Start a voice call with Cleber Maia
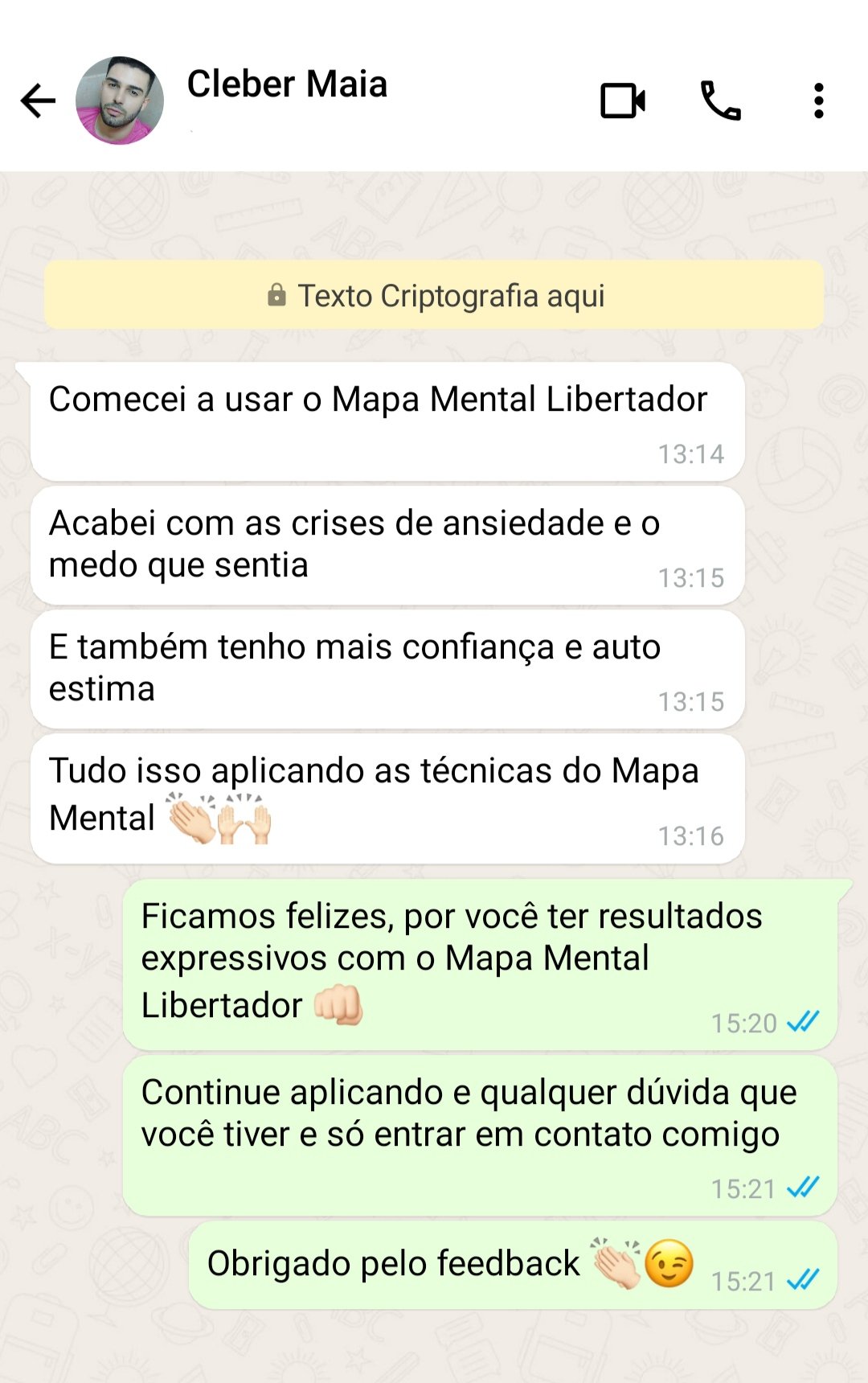Viewport: 868px width, 1383px height. pos(720,101)
